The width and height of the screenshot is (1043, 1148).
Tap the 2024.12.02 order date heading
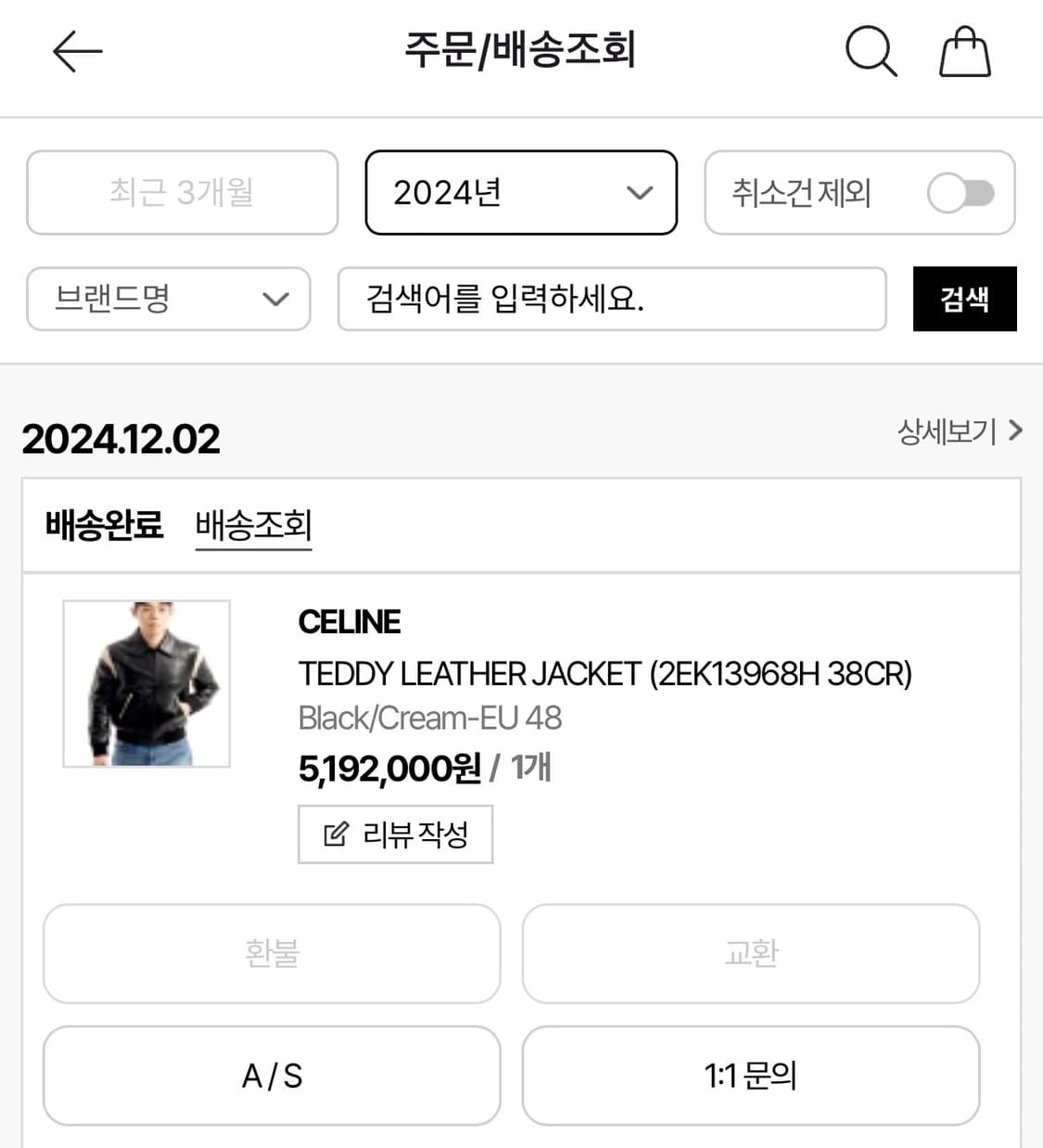121,439
